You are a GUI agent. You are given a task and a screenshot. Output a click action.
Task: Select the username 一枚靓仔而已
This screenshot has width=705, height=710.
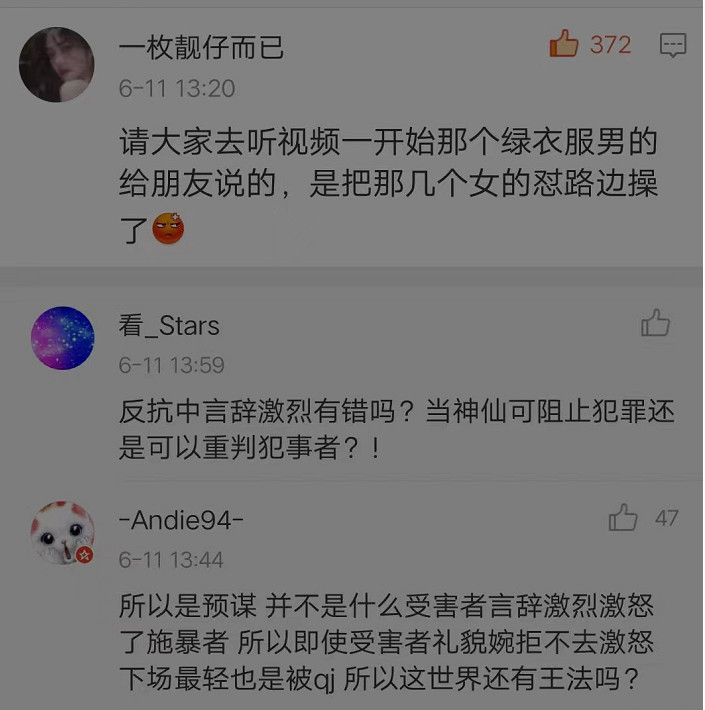(201, 46)
